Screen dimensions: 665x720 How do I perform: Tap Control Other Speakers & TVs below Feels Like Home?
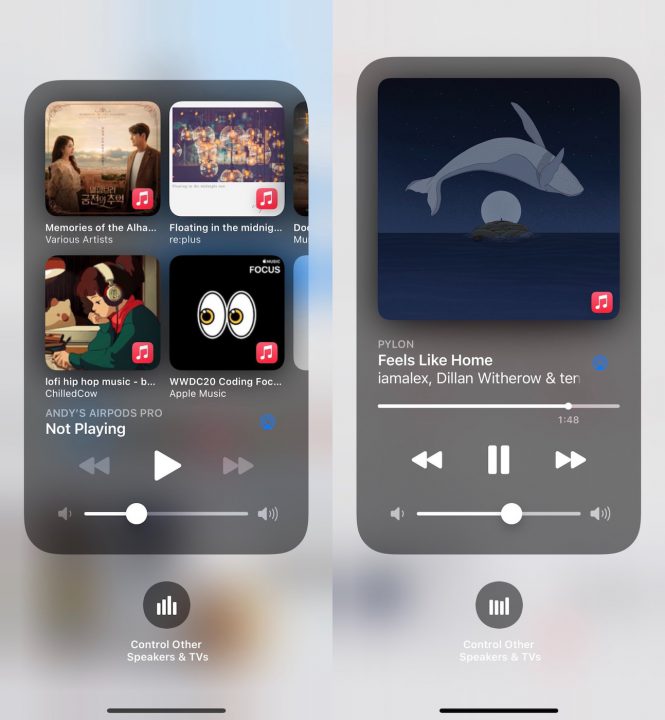pos(498,606)
